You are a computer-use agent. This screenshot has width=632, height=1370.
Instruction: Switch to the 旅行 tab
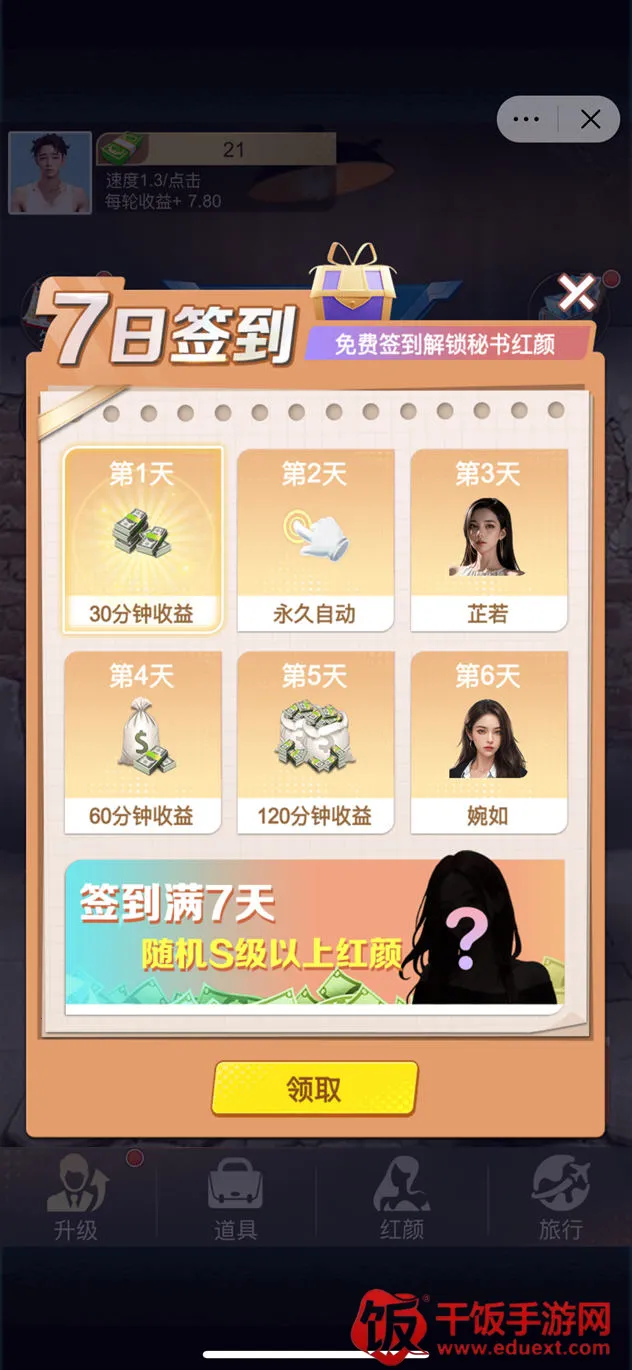pyautogui.click(x=559, y=1197)
